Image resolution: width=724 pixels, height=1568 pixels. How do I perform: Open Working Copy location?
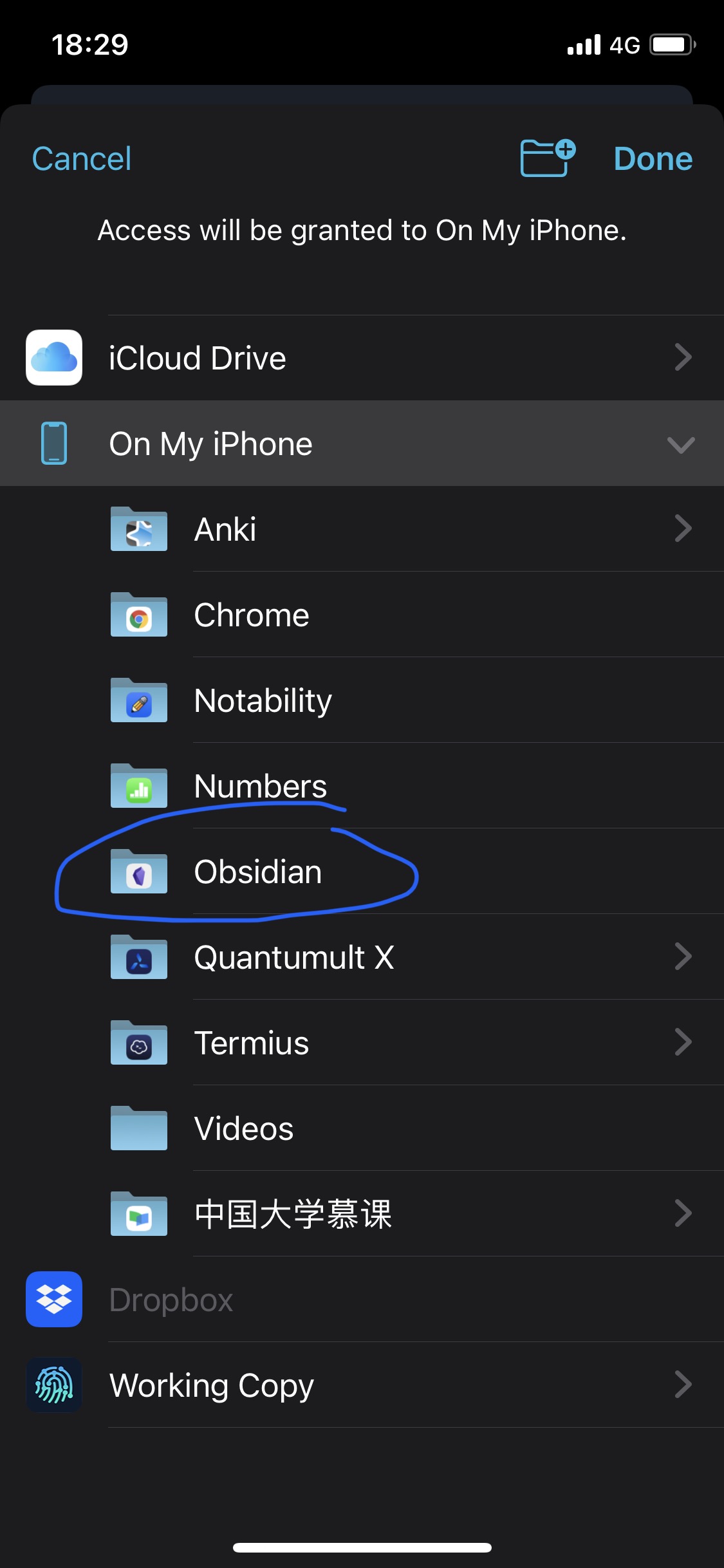click(360, 1385)
